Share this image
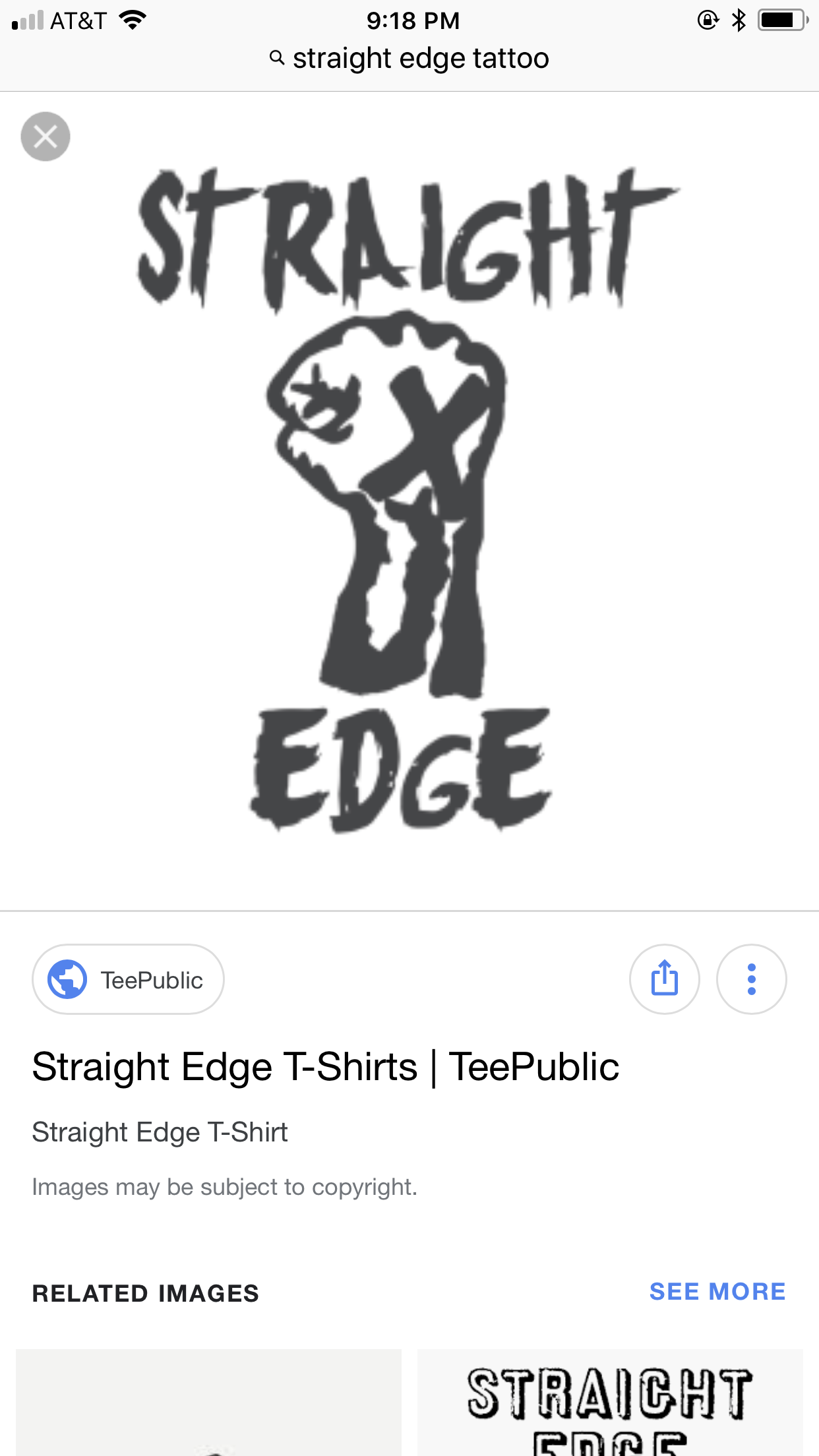Screen dimensions: 819x1456 pyautogui.click(x=665, y=979)
